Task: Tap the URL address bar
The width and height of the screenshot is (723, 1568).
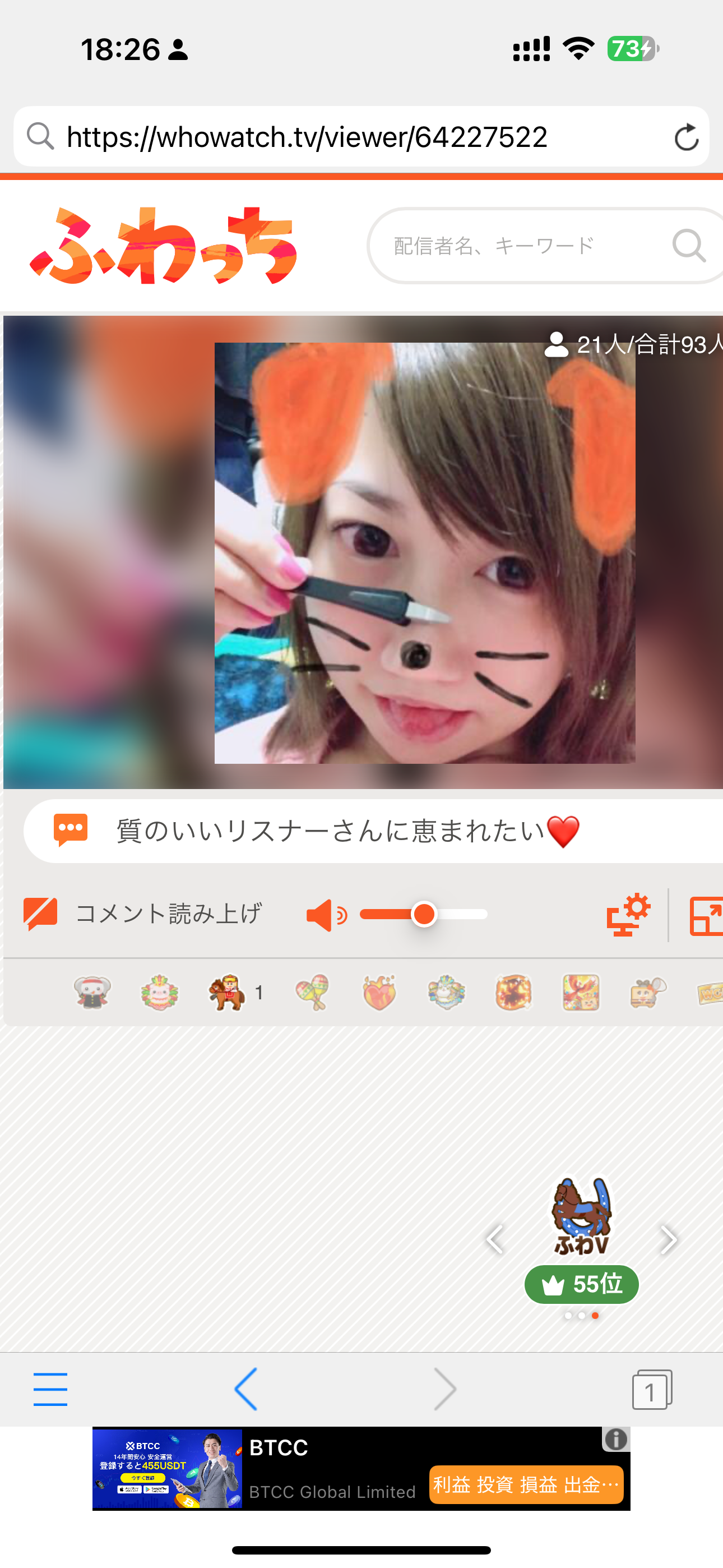Action: 341,137
